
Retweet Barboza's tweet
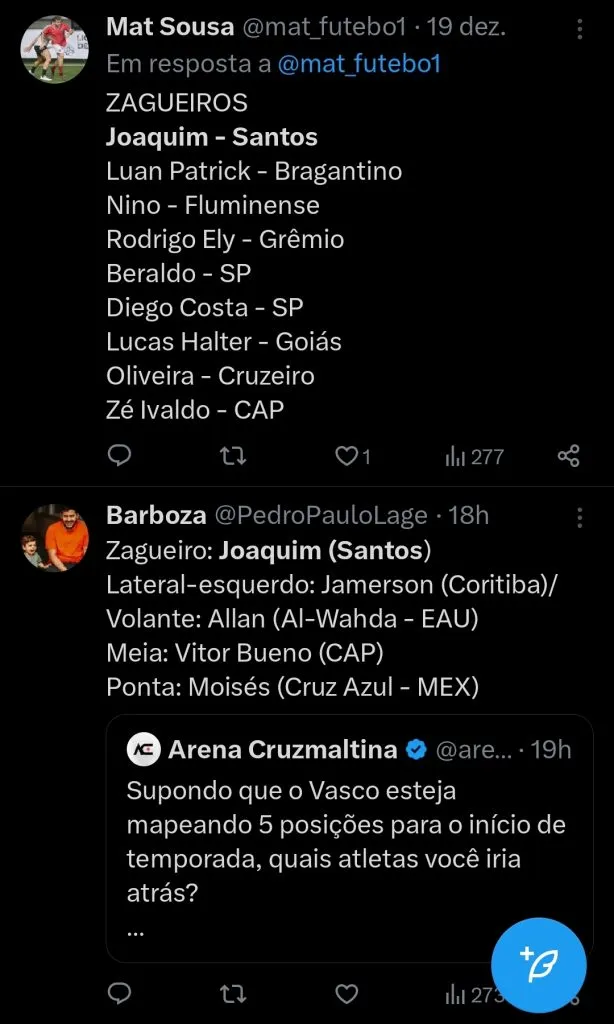click(x=233, y=994)
